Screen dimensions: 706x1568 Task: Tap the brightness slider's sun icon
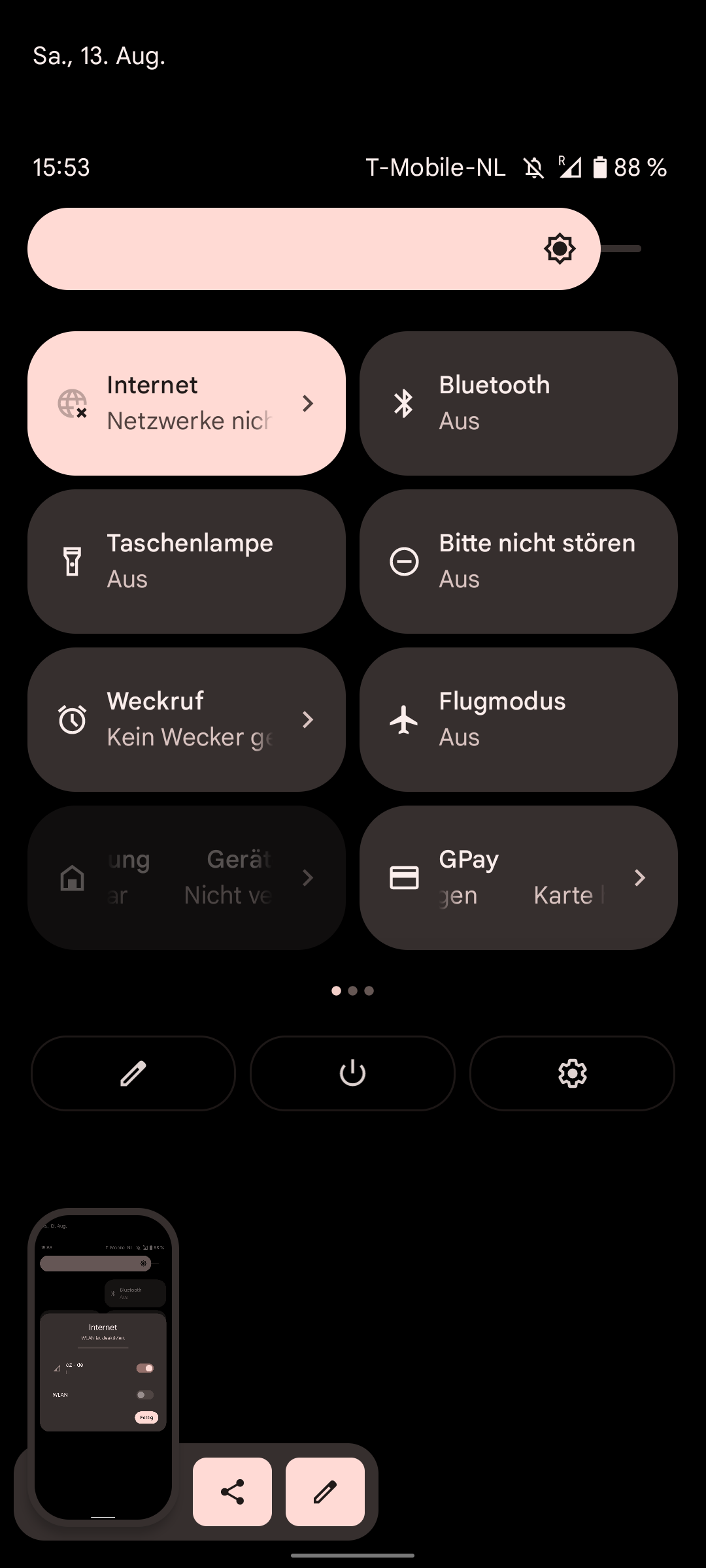(560, 248)
